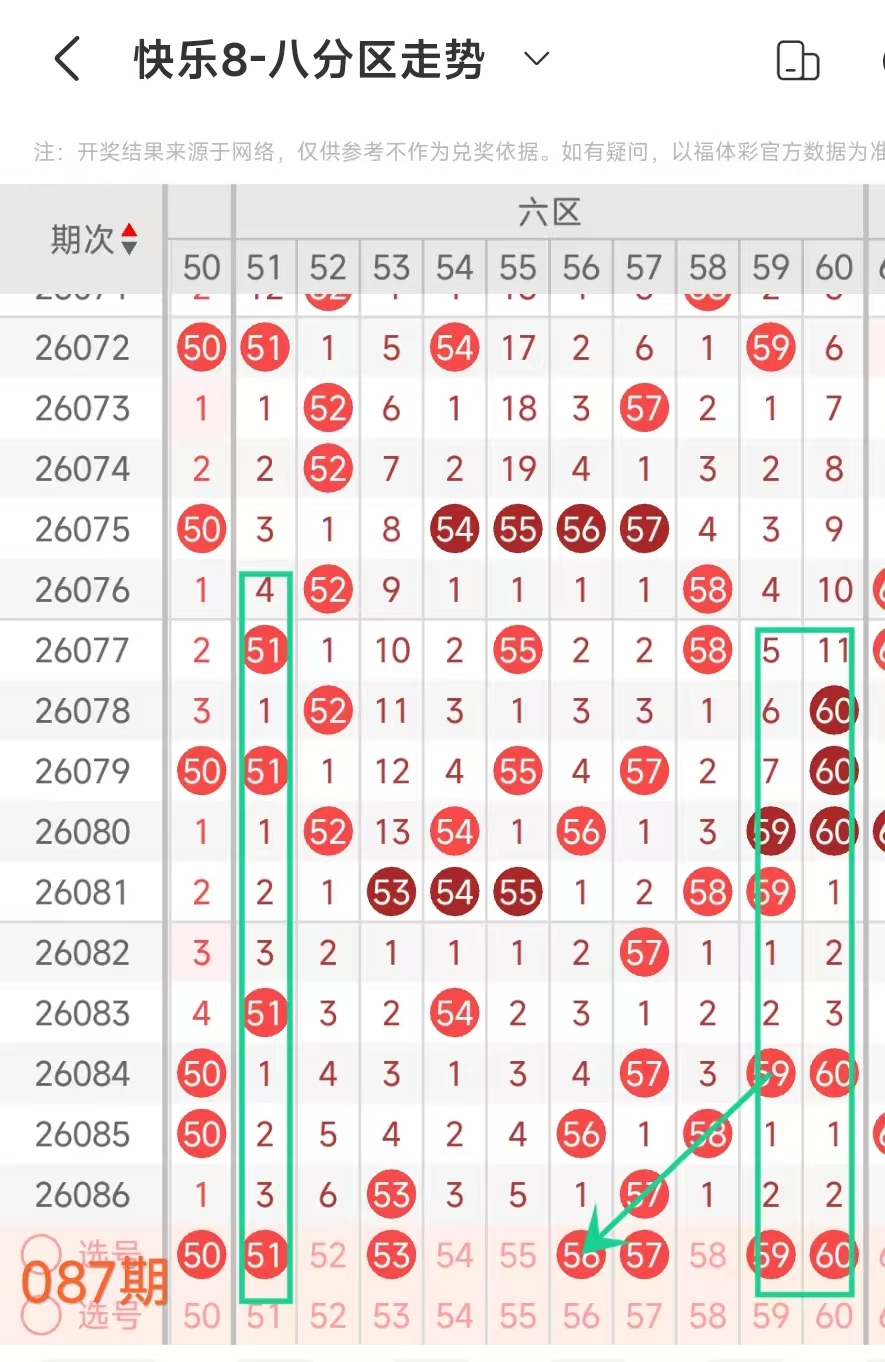Pick number 60 in the bottom 选号 row

click(x=833, y=1317)
